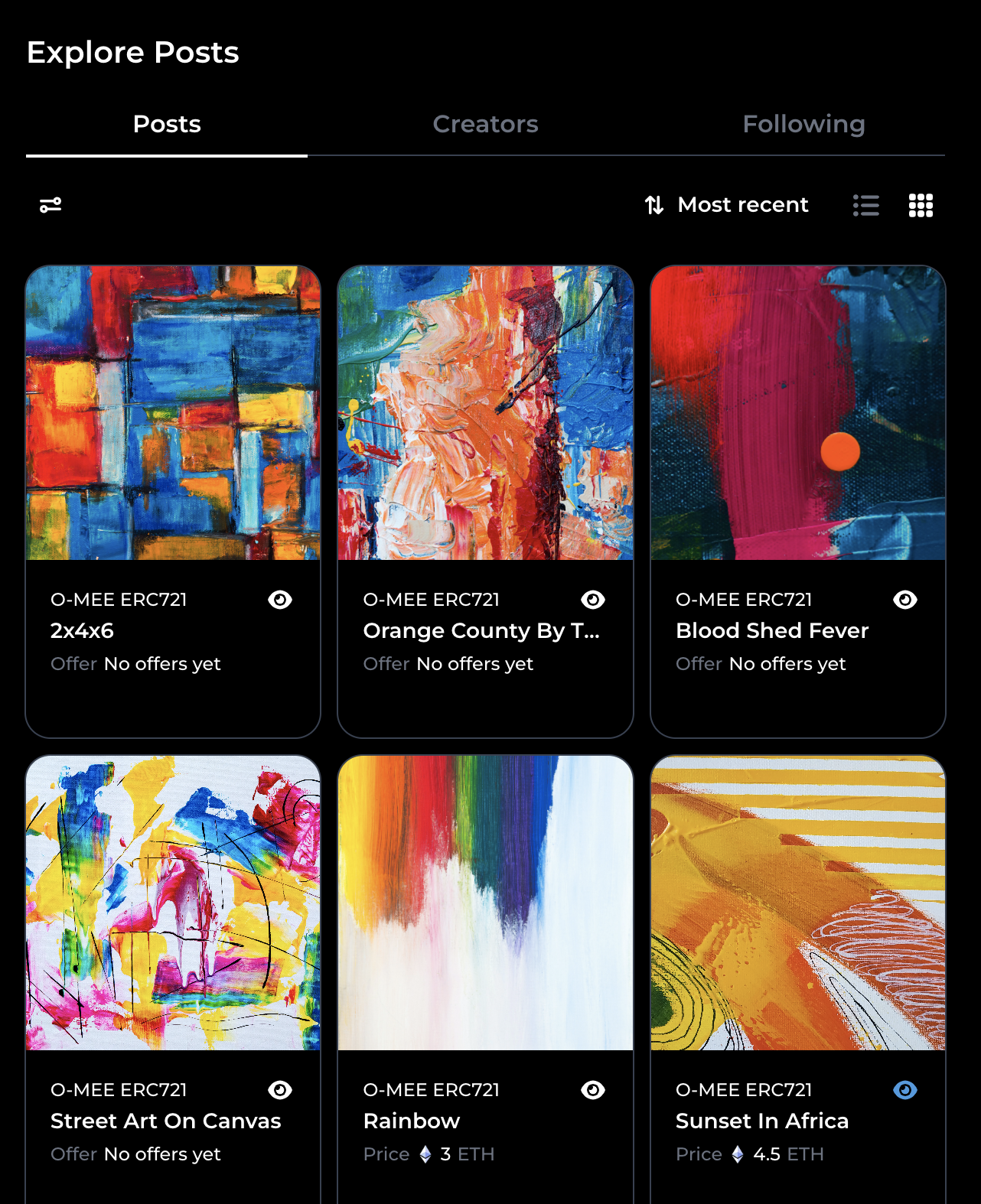Open the Rainbow artwork card

[x=485, y=903]
